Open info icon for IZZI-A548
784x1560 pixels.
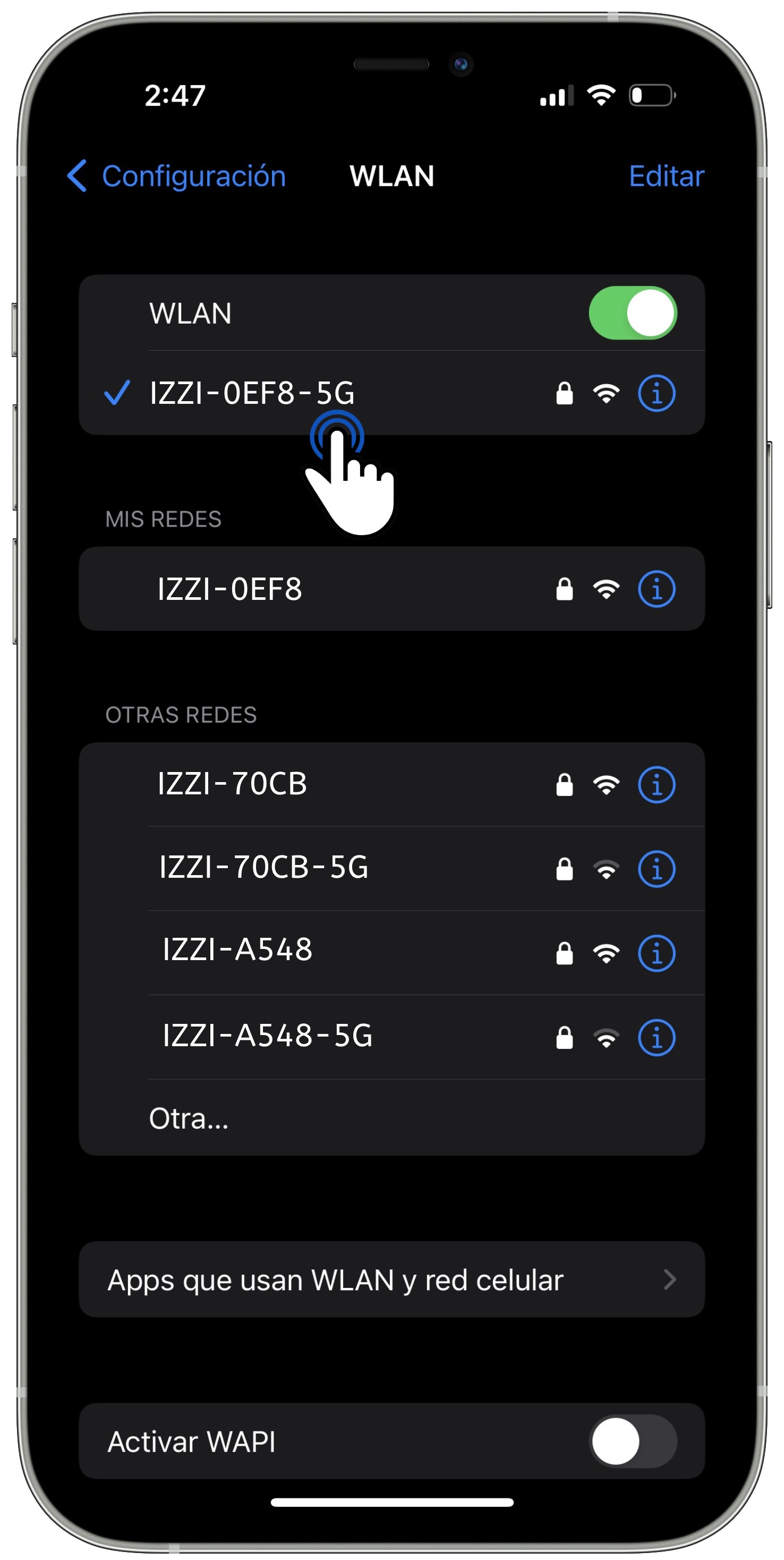tap(657, 953)
